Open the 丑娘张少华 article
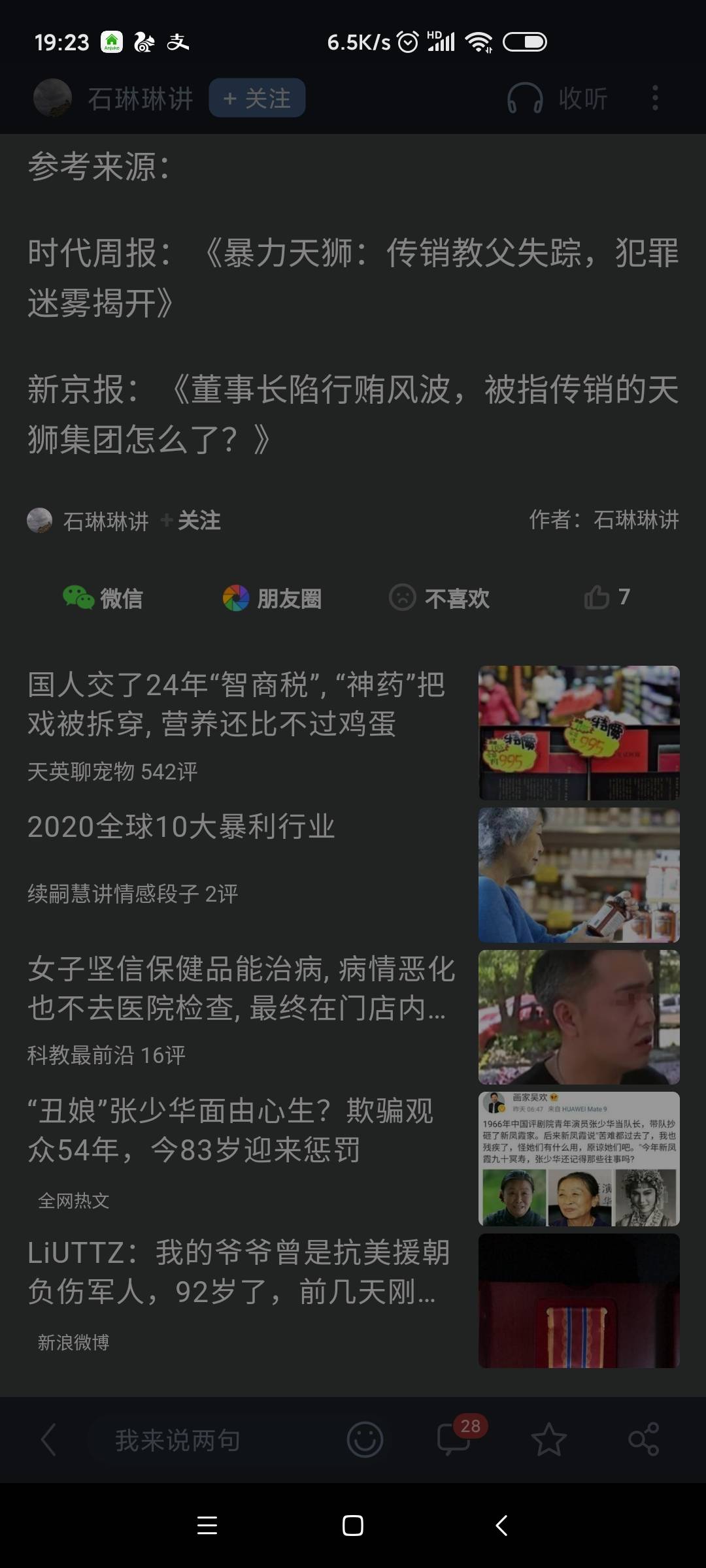The width and height of the screenshot is (706, 1568). pos(230,1130)
